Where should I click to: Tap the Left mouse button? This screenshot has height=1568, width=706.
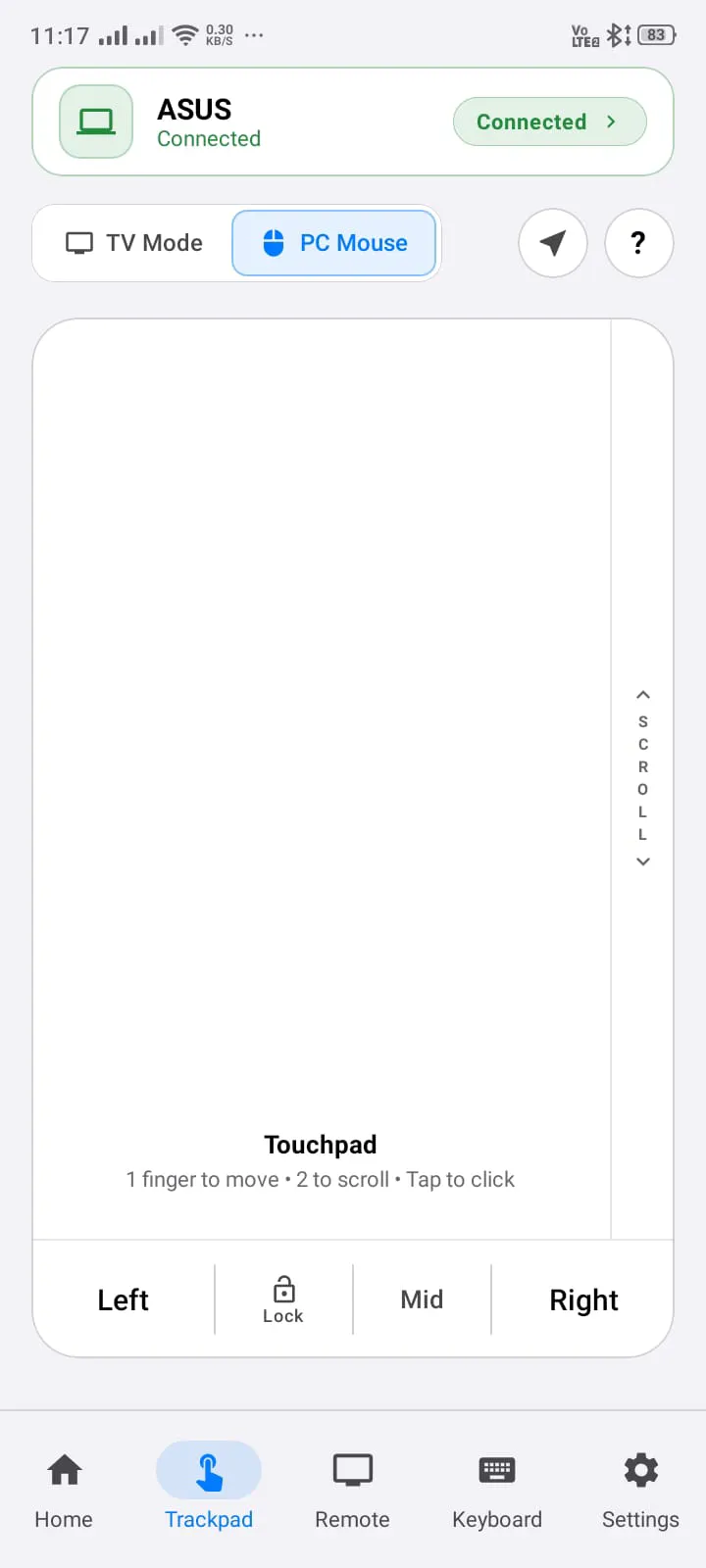(x=124, y=1299)
